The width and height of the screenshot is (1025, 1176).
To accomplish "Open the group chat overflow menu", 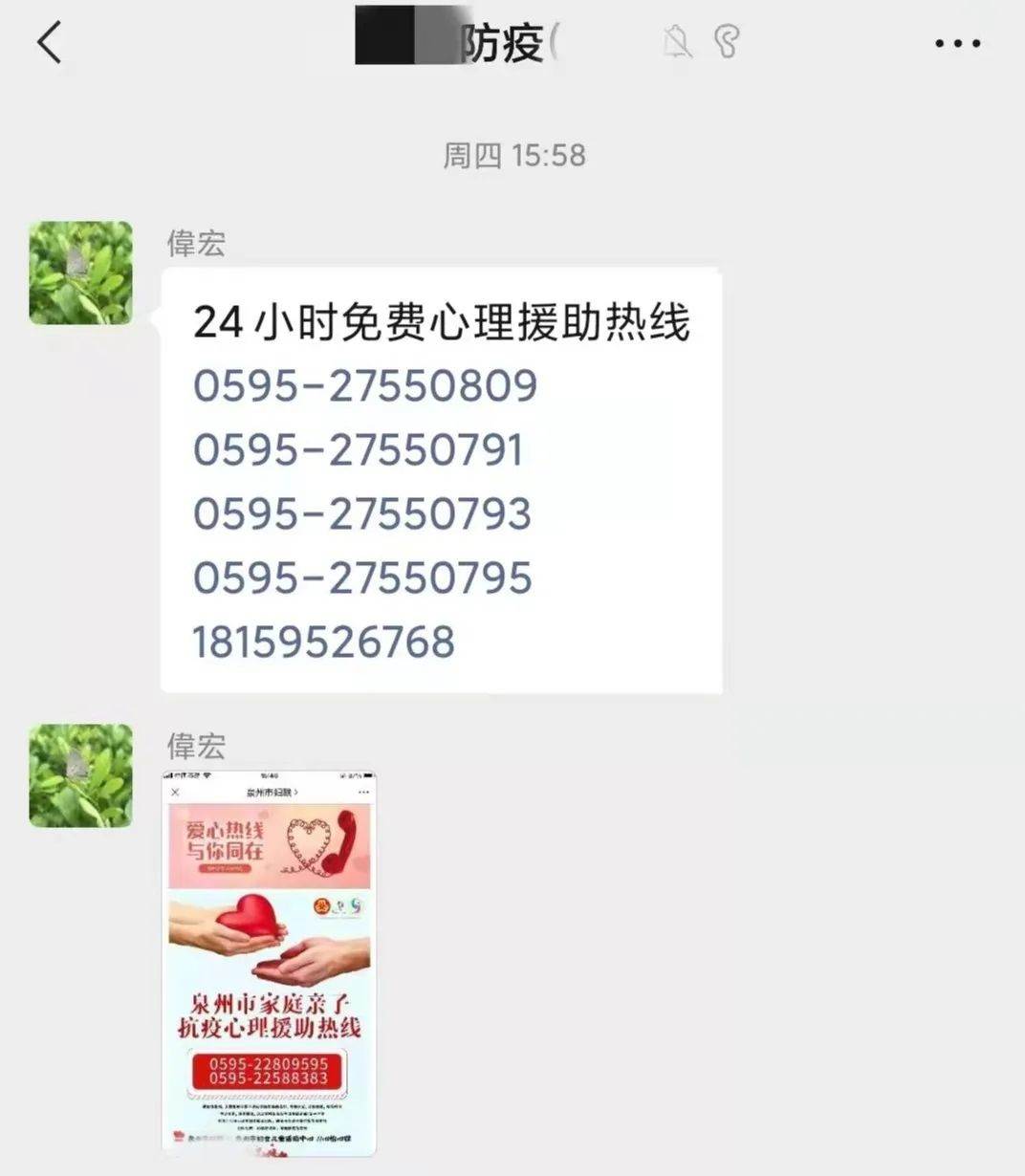I will click(x=957, y=44).
